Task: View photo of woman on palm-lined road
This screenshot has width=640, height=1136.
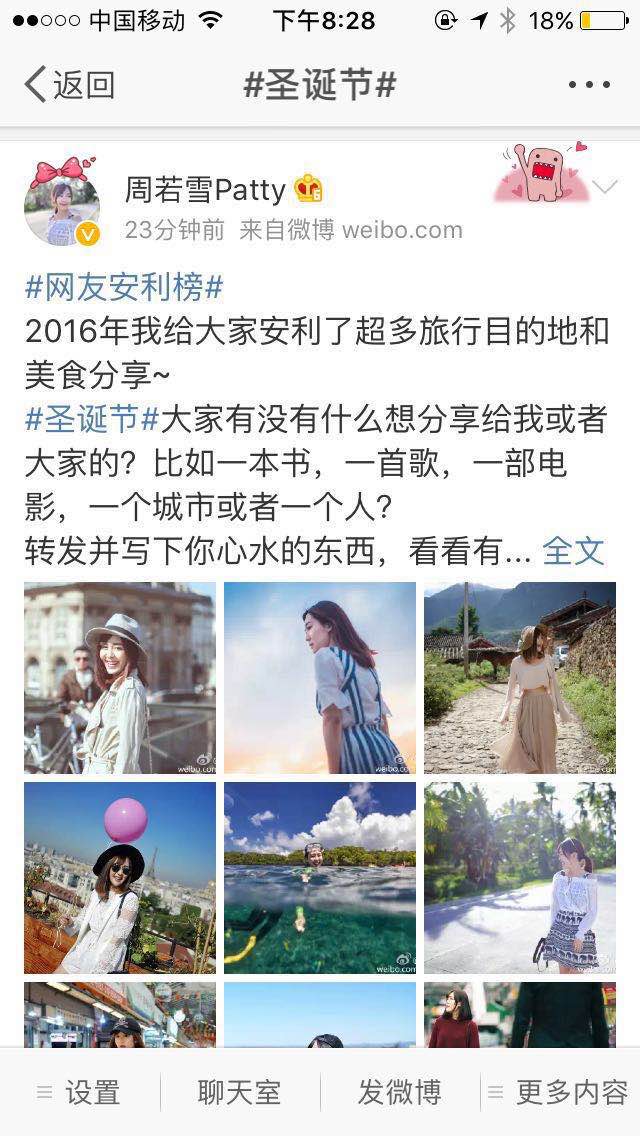Action: [520, 878]
